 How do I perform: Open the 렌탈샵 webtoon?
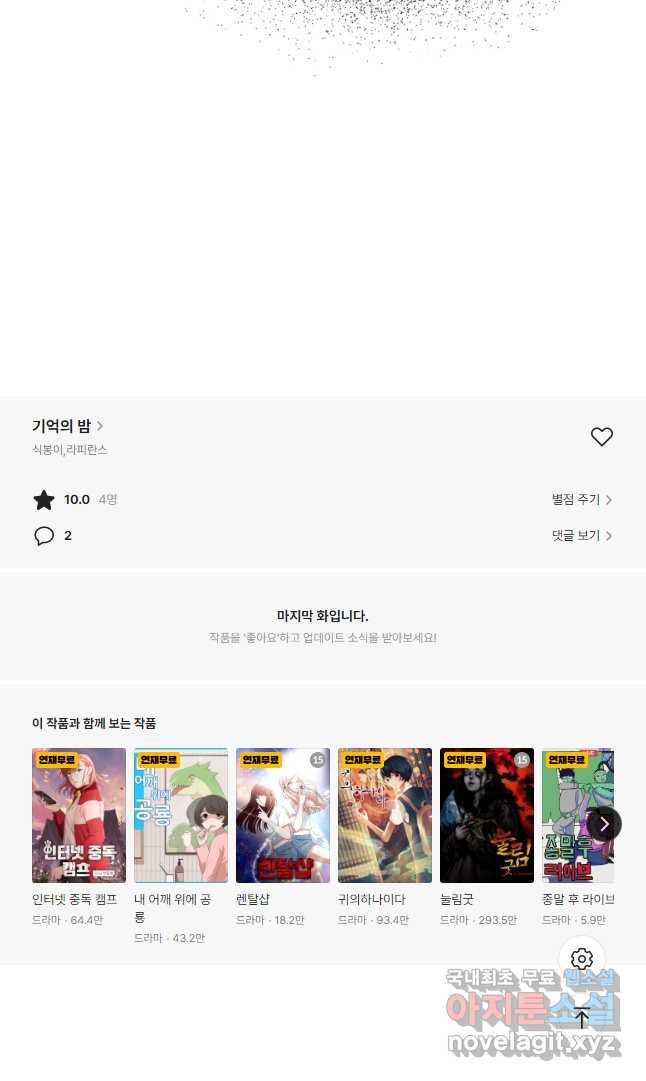tap(283, 815)
